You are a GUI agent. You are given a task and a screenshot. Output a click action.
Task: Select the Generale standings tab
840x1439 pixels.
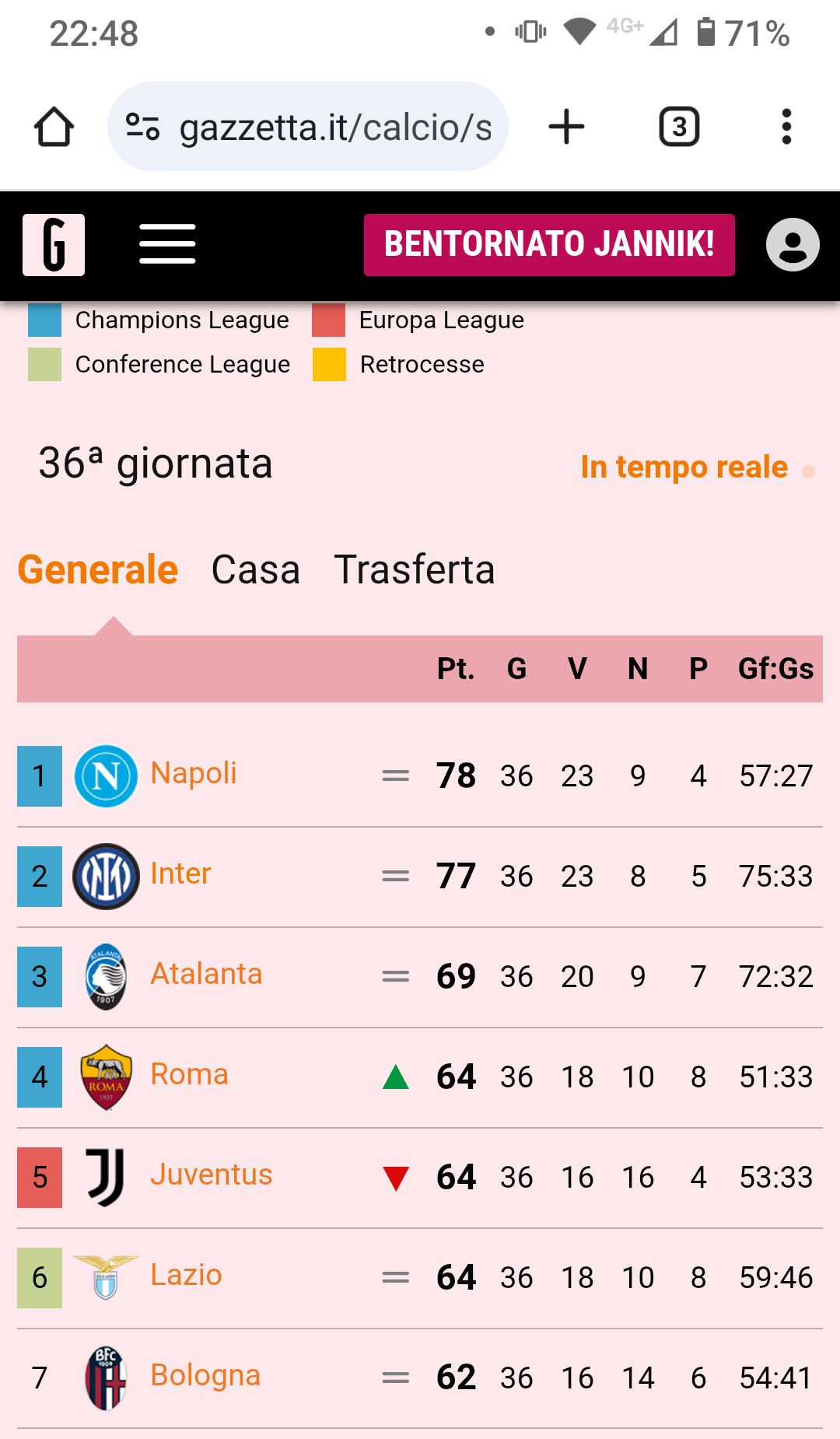(x=98, y=569)
